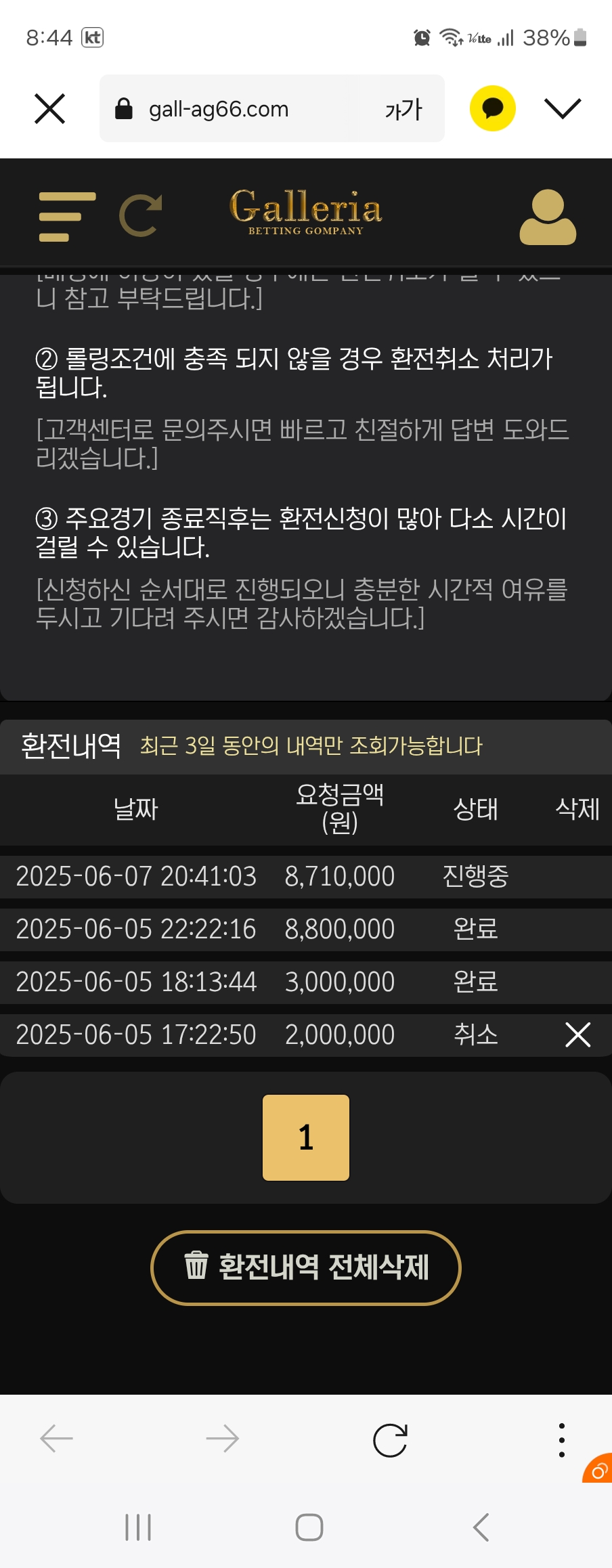
Task: Tap the yellow KakaoTalk chat icon
Action: click(x=492, y=108)
